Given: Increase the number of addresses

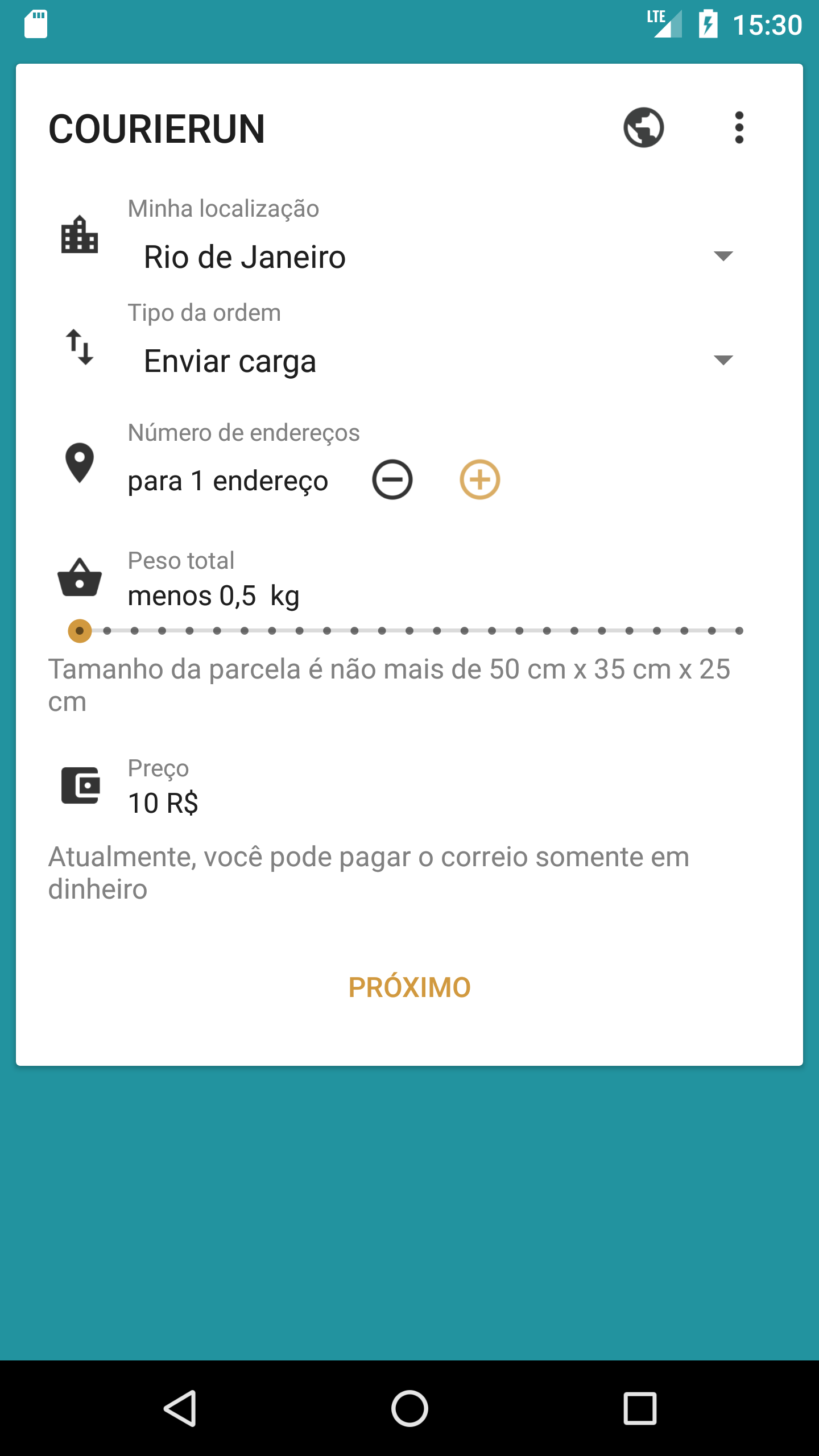Looking at the screenshot, I should pos(479,479).
